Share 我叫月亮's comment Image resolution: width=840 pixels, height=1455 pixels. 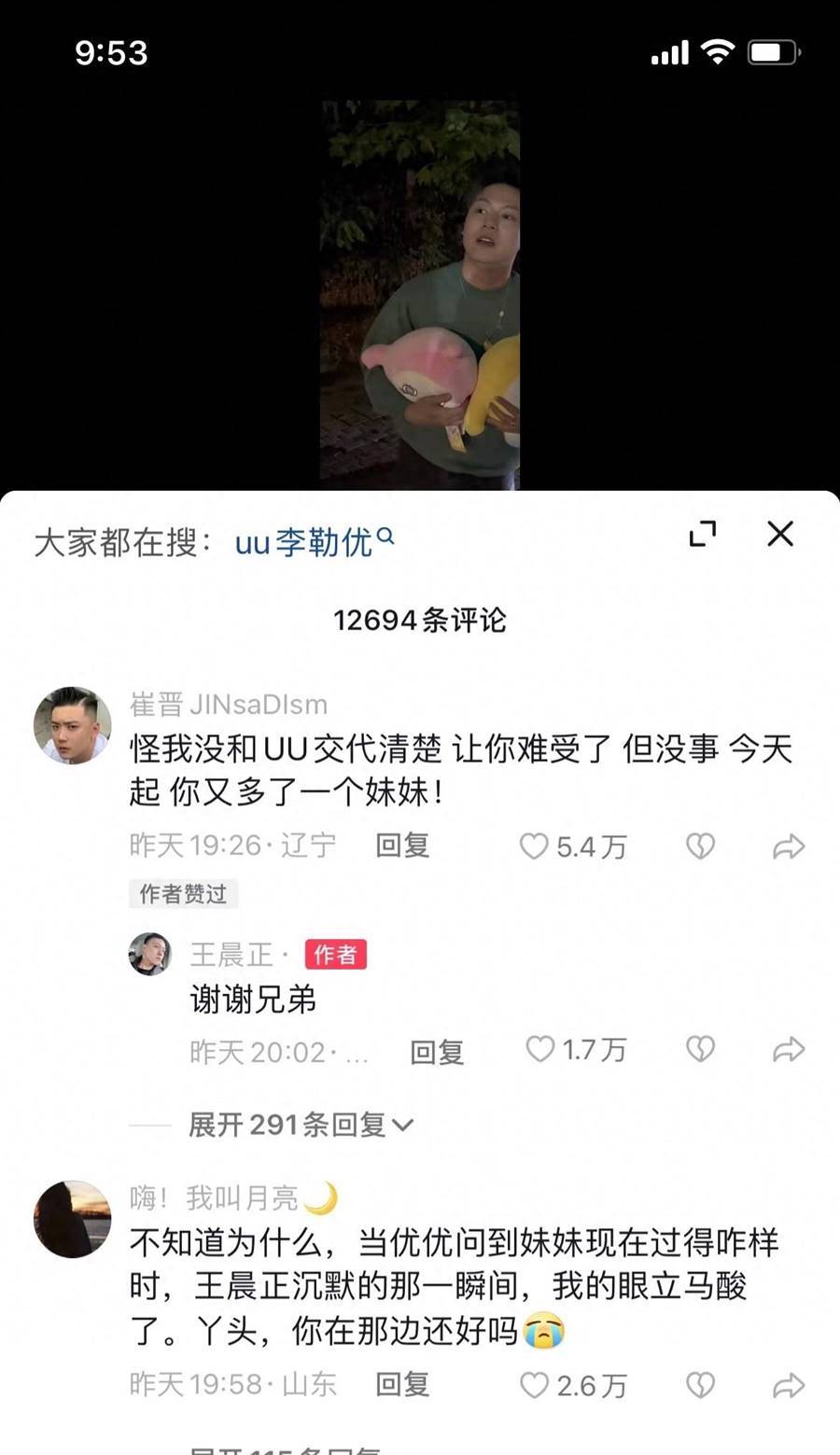pos(789,1385)
